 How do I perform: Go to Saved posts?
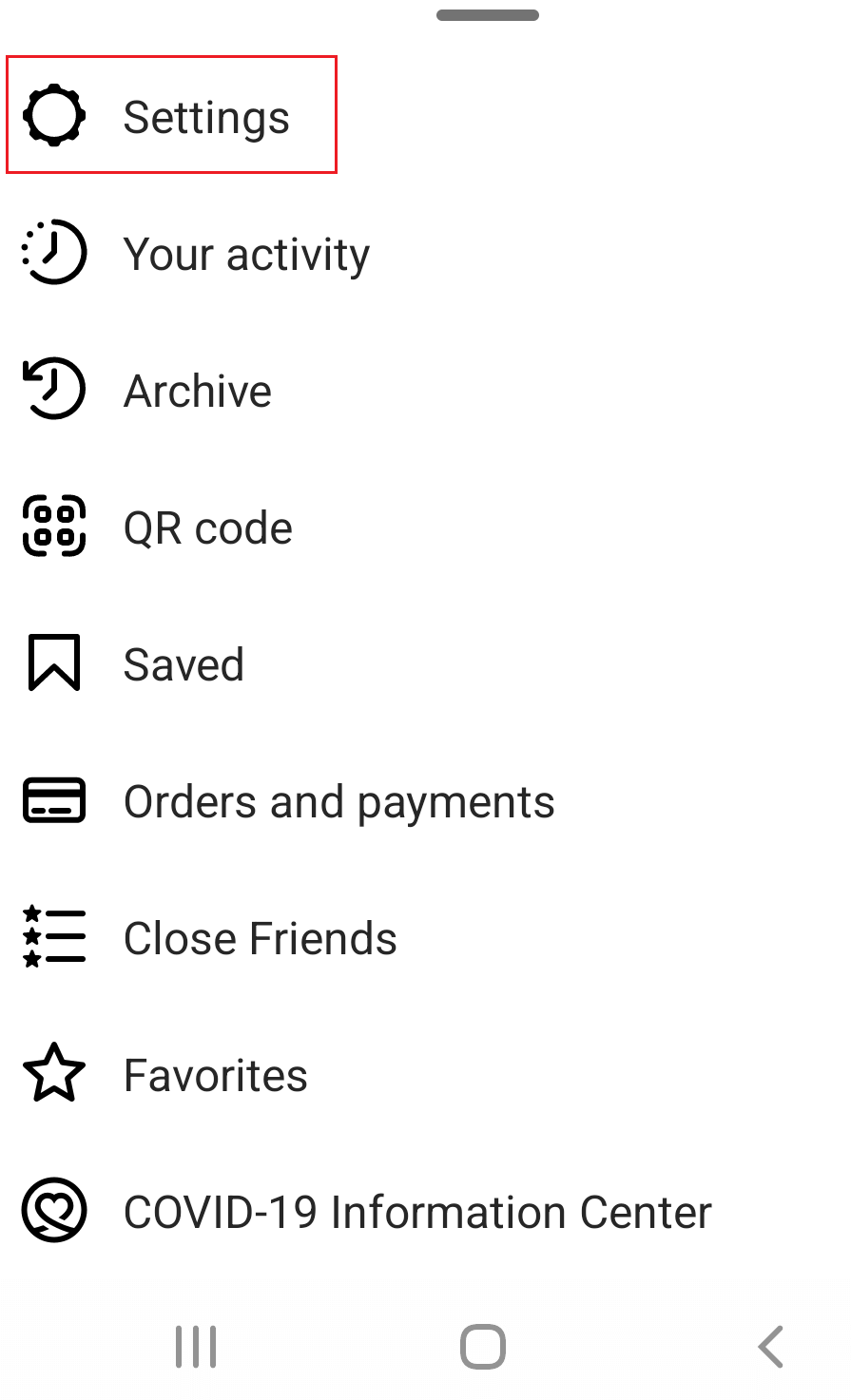184,664
